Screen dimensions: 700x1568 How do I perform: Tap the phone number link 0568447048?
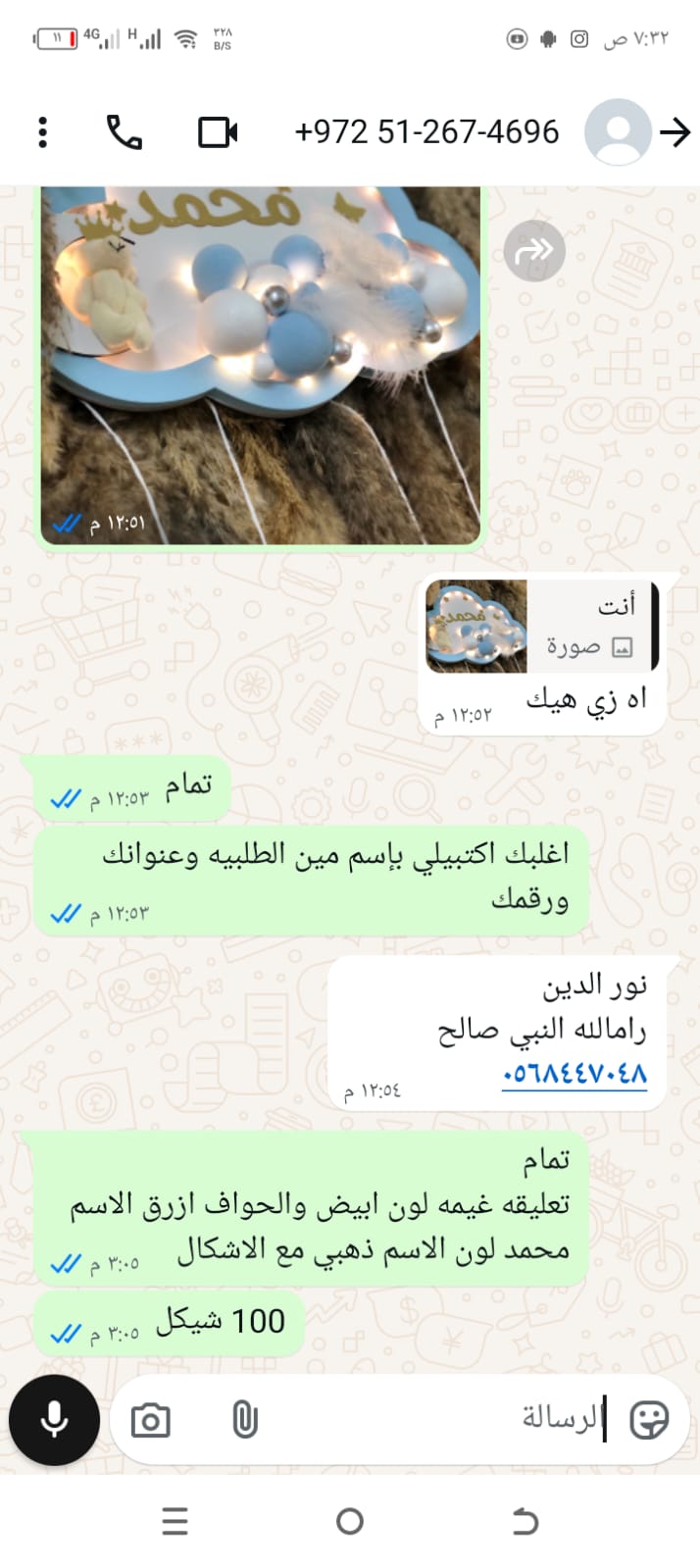pyautogui.click(x=574, y=1074)
